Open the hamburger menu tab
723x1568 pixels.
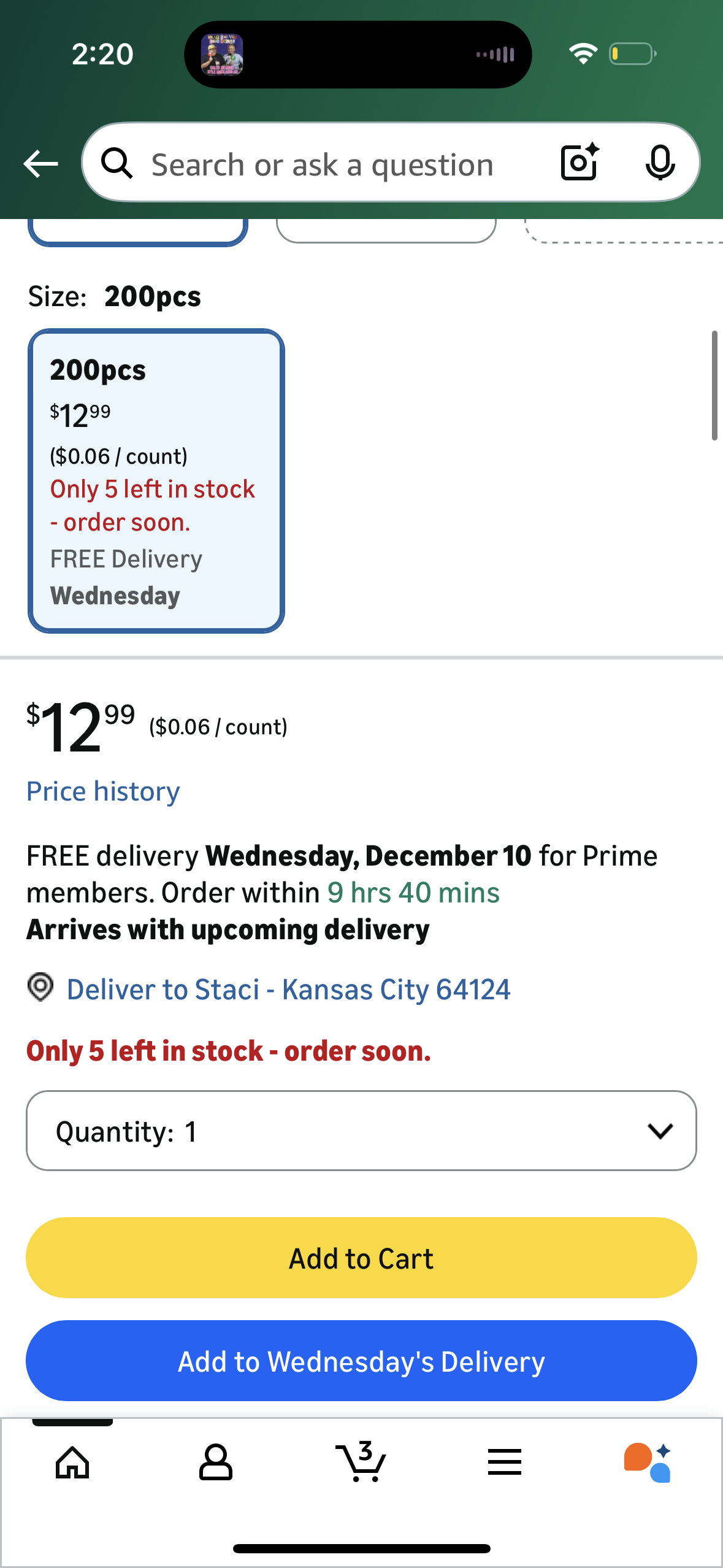(505, 1462)
